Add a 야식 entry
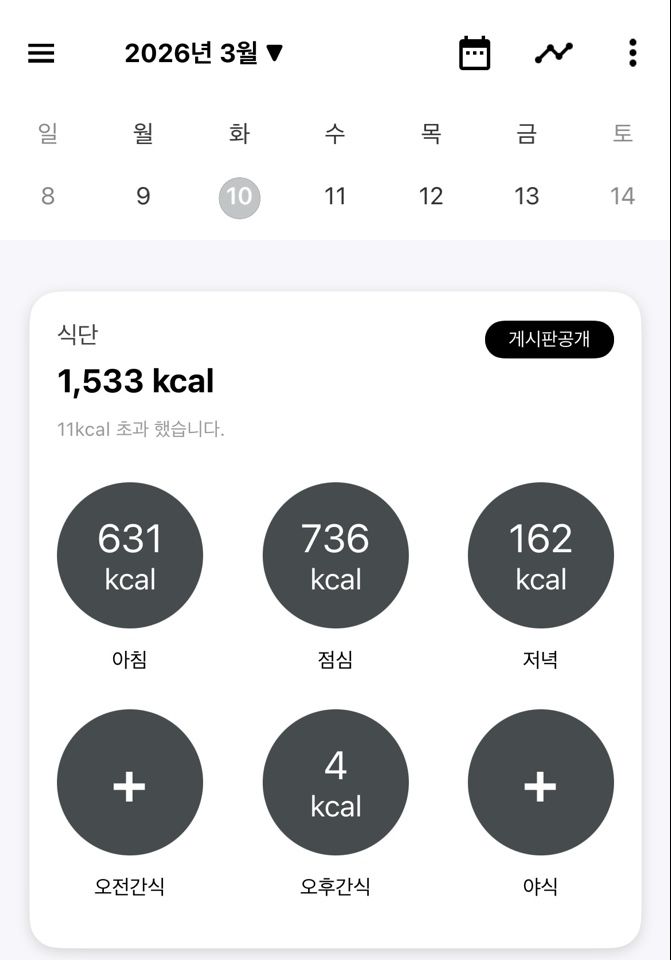671x960 pixels. click(540, 783)
